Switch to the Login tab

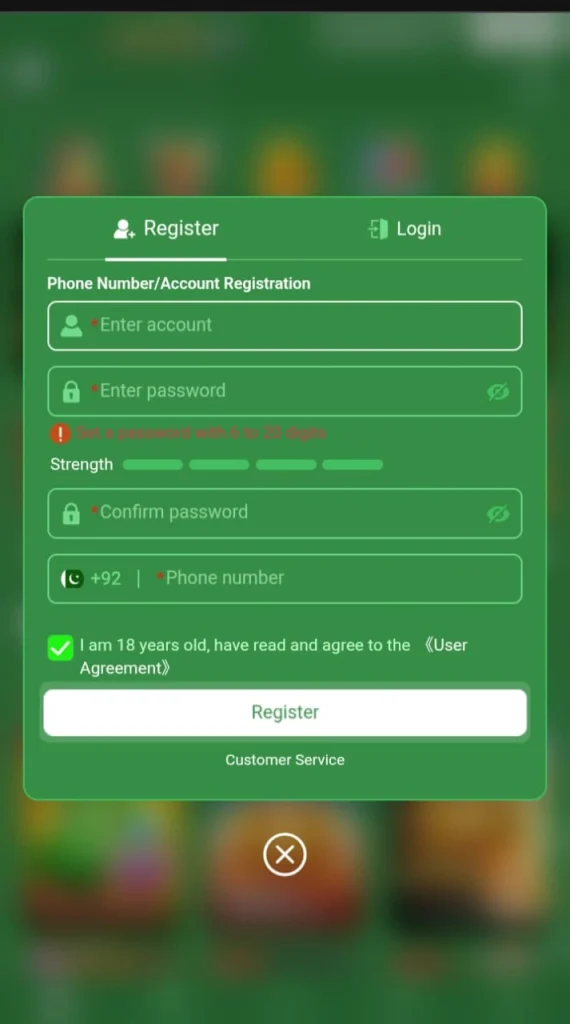404,229
